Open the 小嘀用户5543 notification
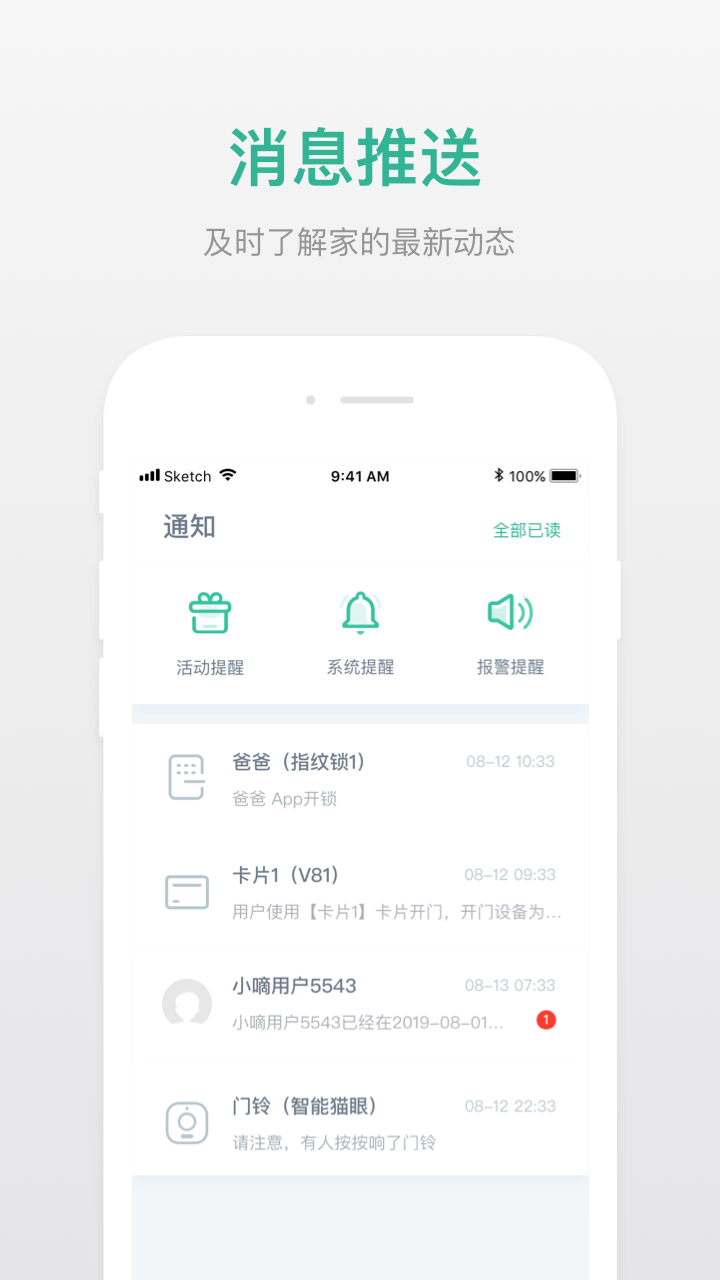The image size is (720, 1280). 295,986
